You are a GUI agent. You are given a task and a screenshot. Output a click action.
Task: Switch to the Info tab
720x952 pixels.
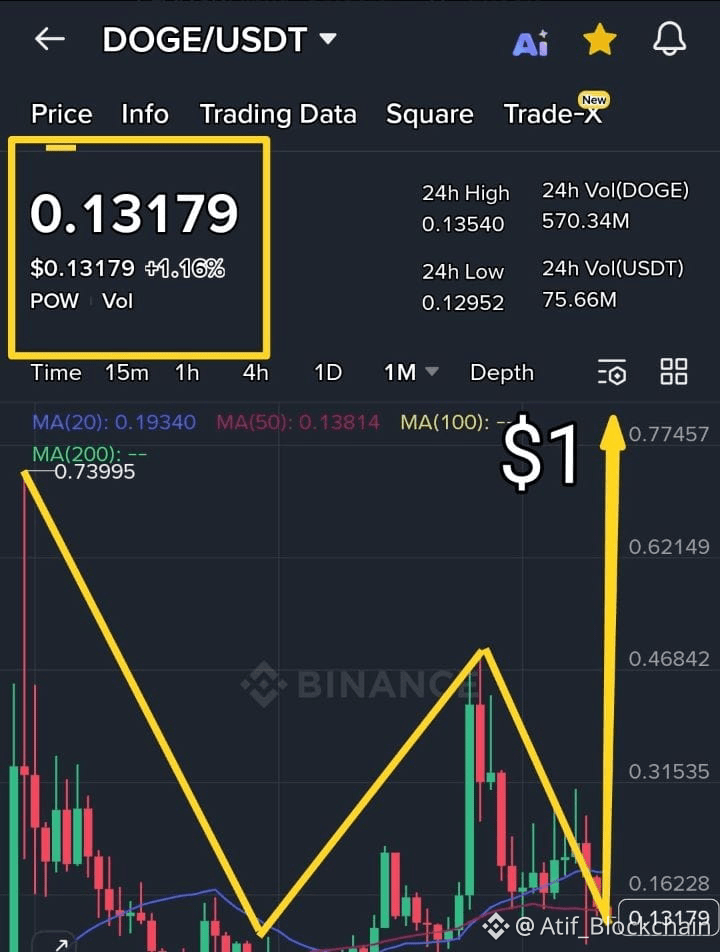click(145, 114)
